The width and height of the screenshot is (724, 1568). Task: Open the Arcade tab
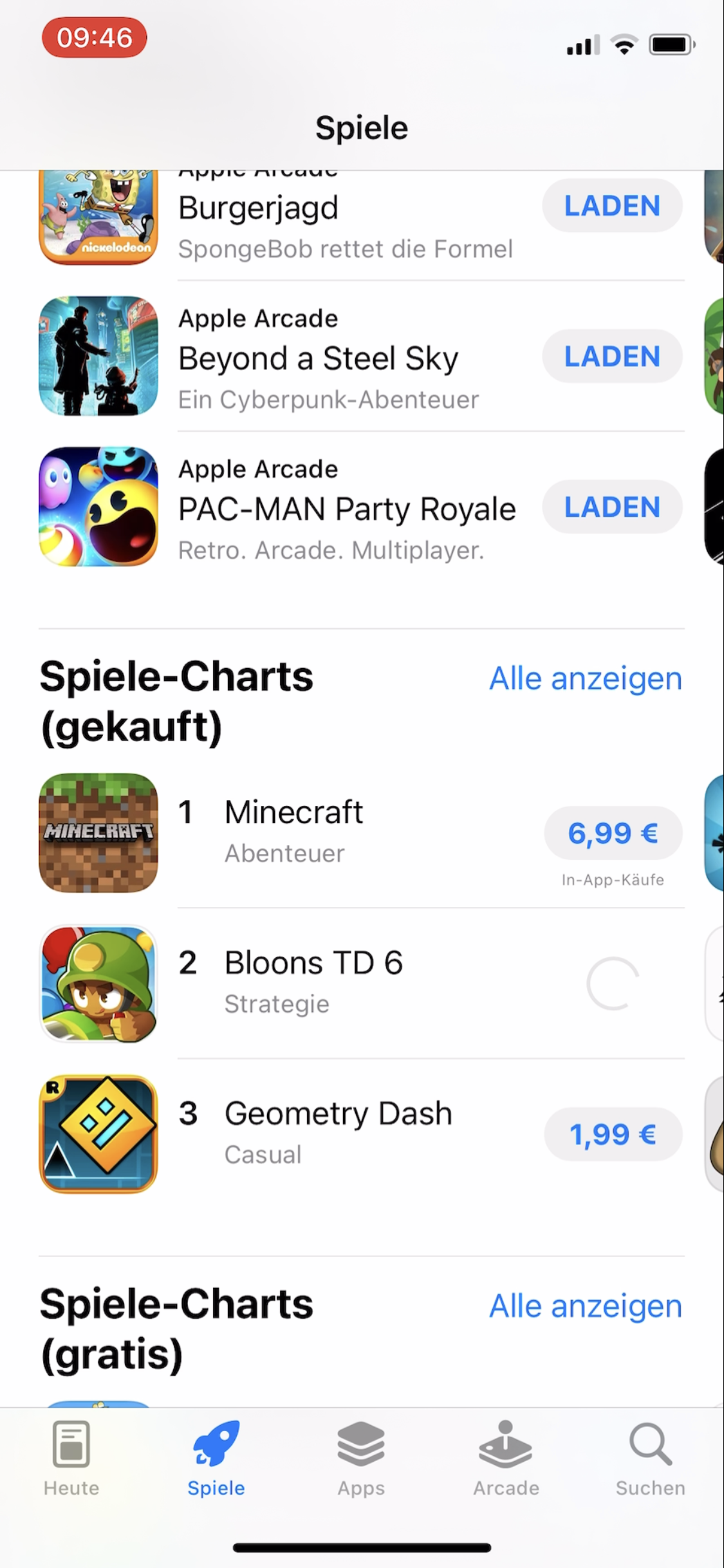[x=506, y=1459]
